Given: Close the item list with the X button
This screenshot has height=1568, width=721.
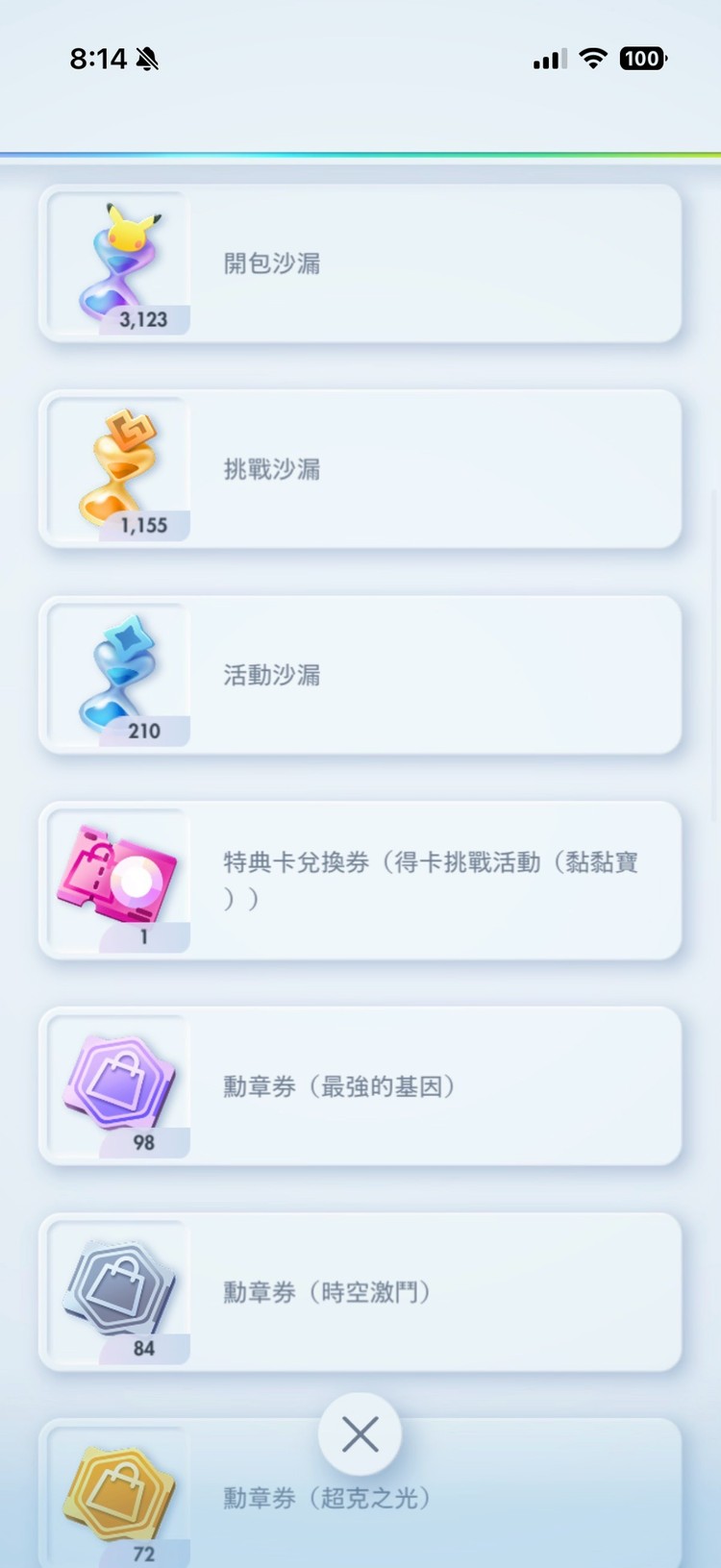Looking at the screenshot, I should pyautogui.click(x=360, y=1433).
